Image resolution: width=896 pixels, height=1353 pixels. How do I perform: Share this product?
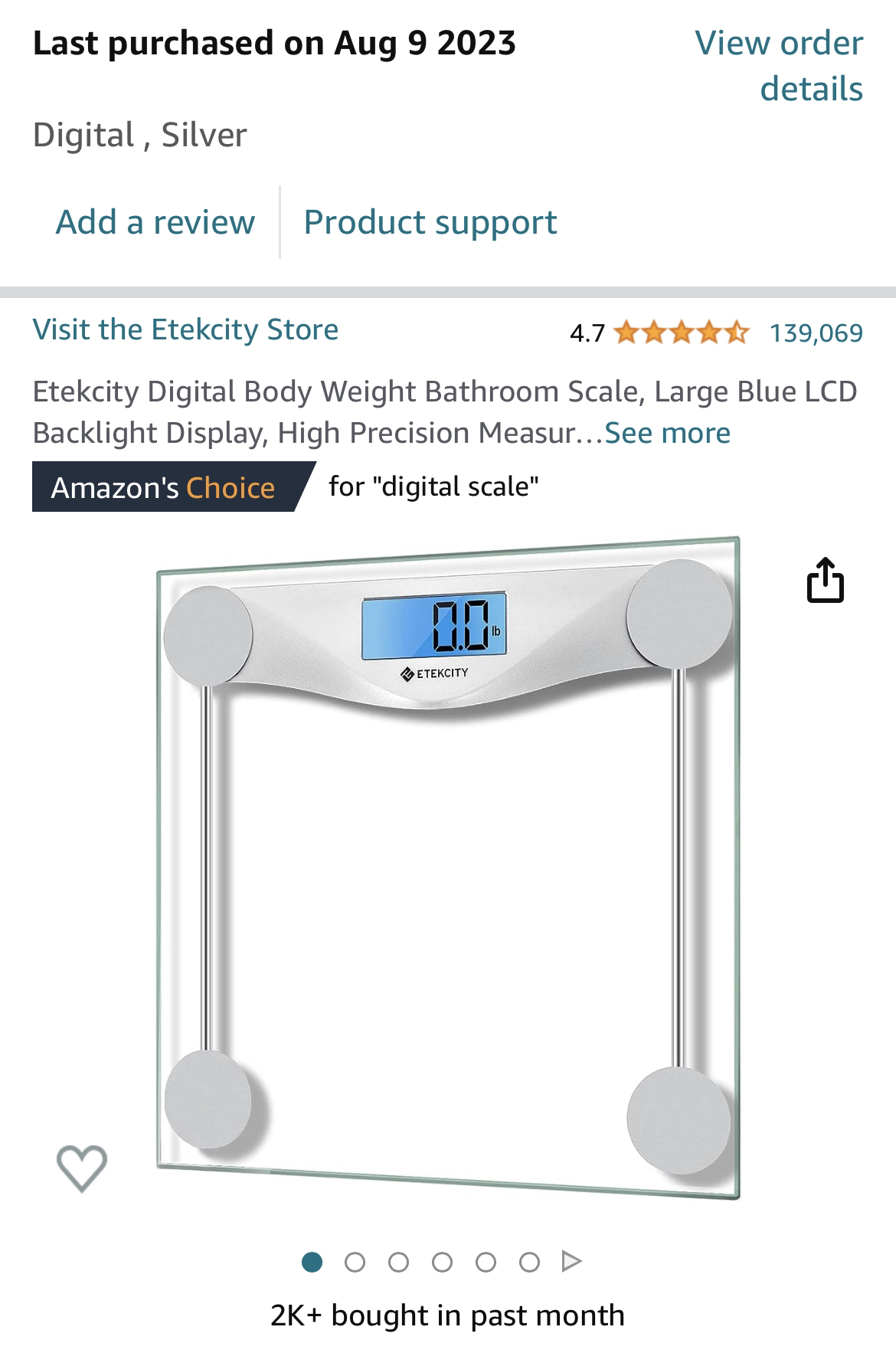pyautogui.click(x=825, y=581)
